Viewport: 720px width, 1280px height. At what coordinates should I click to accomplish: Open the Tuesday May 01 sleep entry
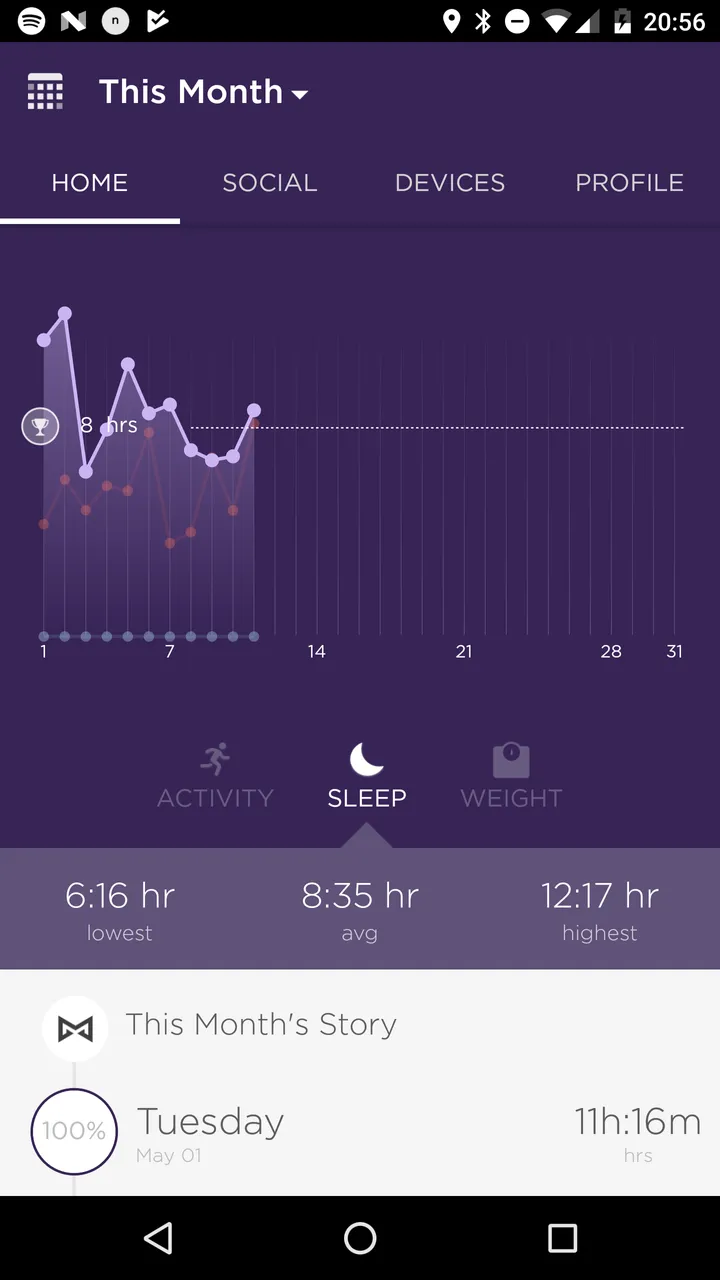pyautogui.click(x=360, y=1133)
